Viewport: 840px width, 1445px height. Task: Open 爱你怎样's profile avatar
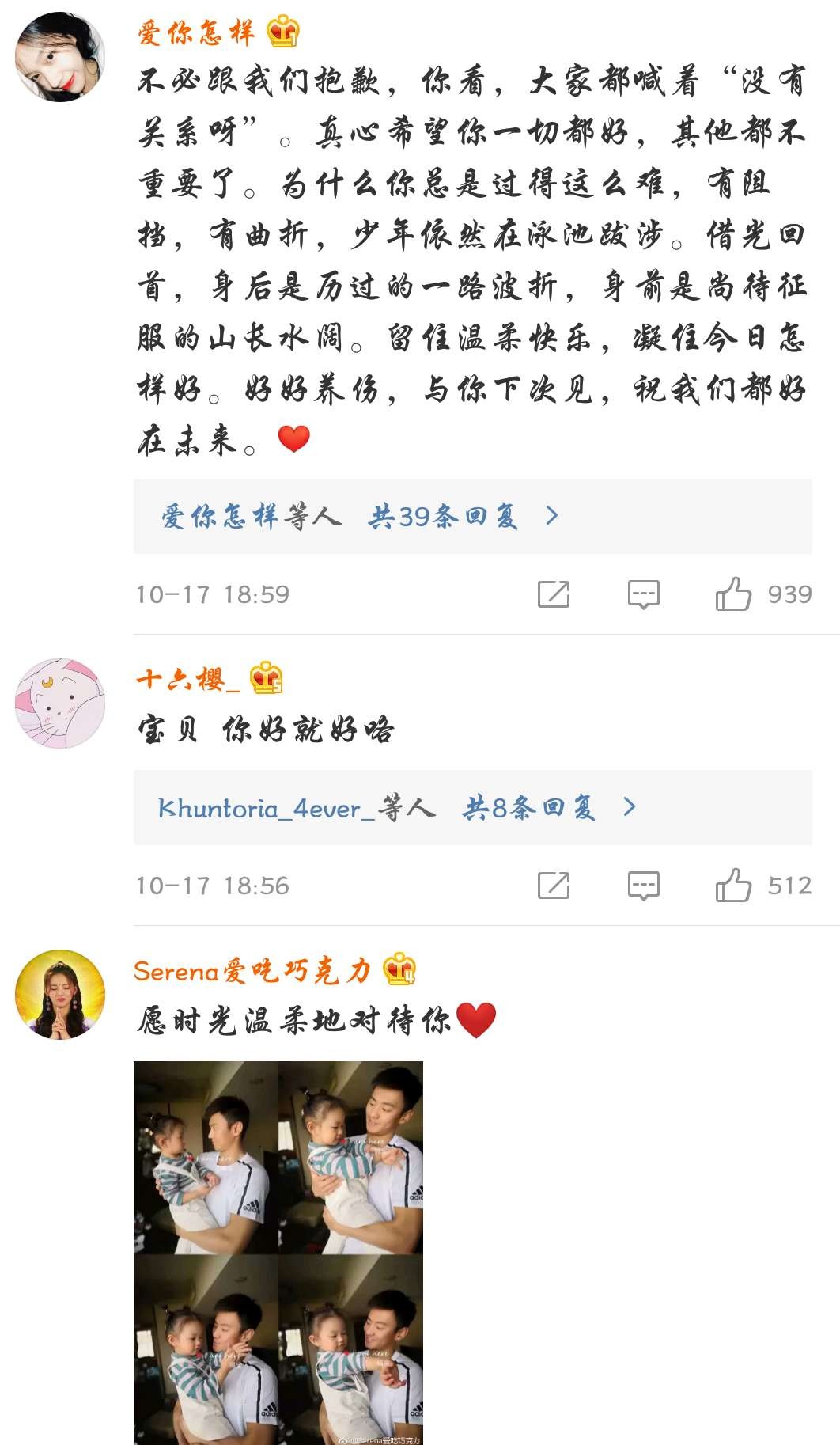point(60,57)
